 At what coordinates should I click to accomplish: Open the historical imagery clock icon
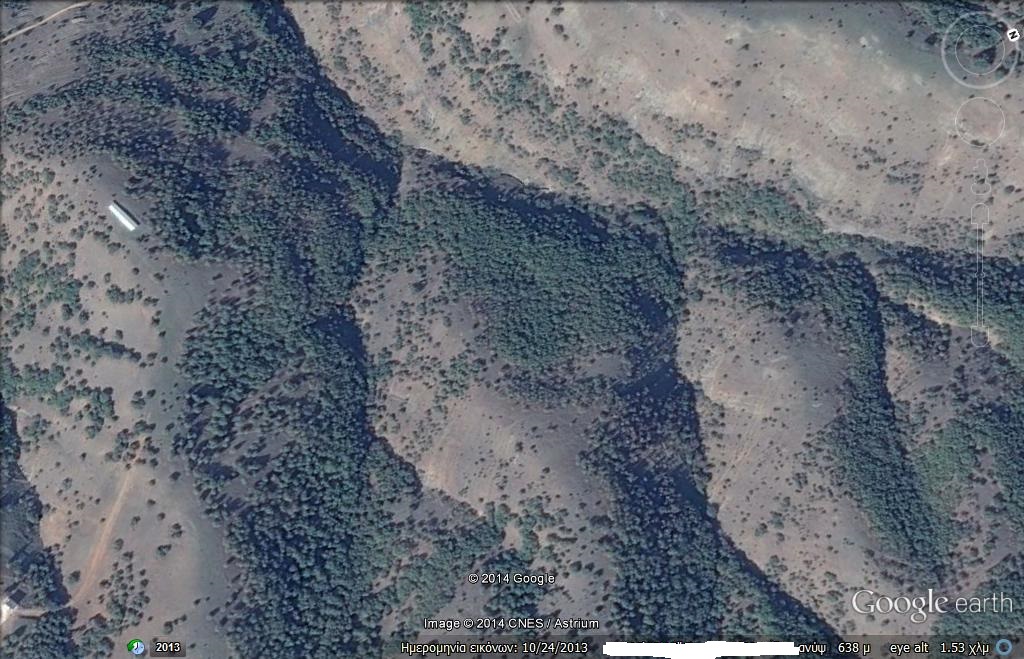click(x=137, y=647)
